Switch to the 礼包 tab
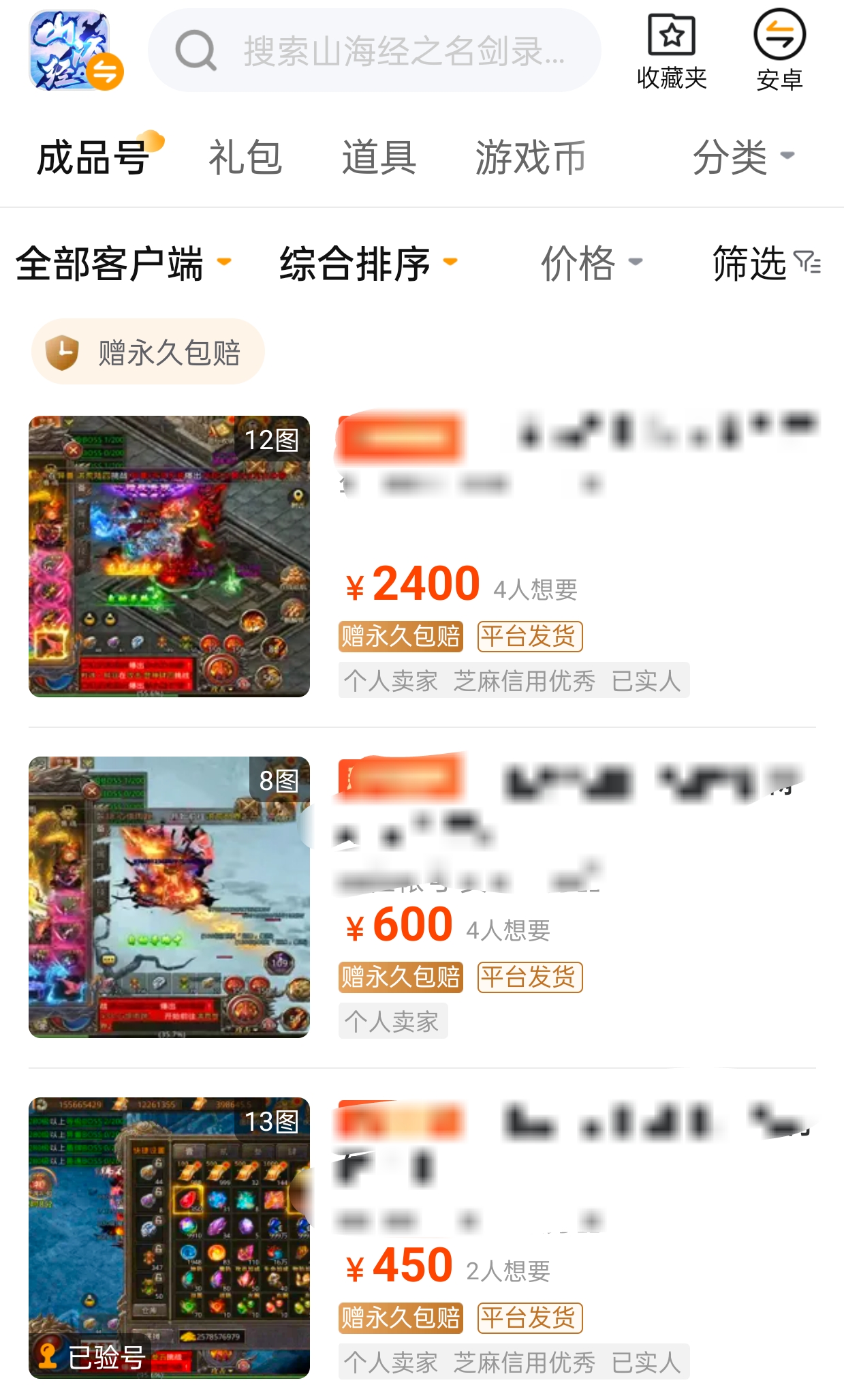The height and width of the screenshot is (1400, 844). (x=245, y=158)
